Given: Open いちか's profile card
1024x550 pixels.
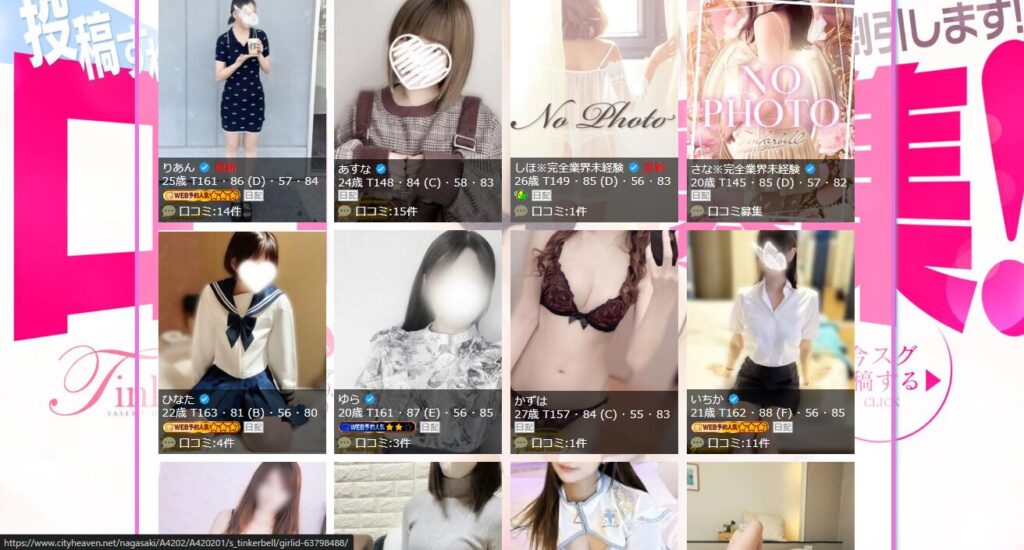Looking at the screenshot, I should [x=770, y=310].
